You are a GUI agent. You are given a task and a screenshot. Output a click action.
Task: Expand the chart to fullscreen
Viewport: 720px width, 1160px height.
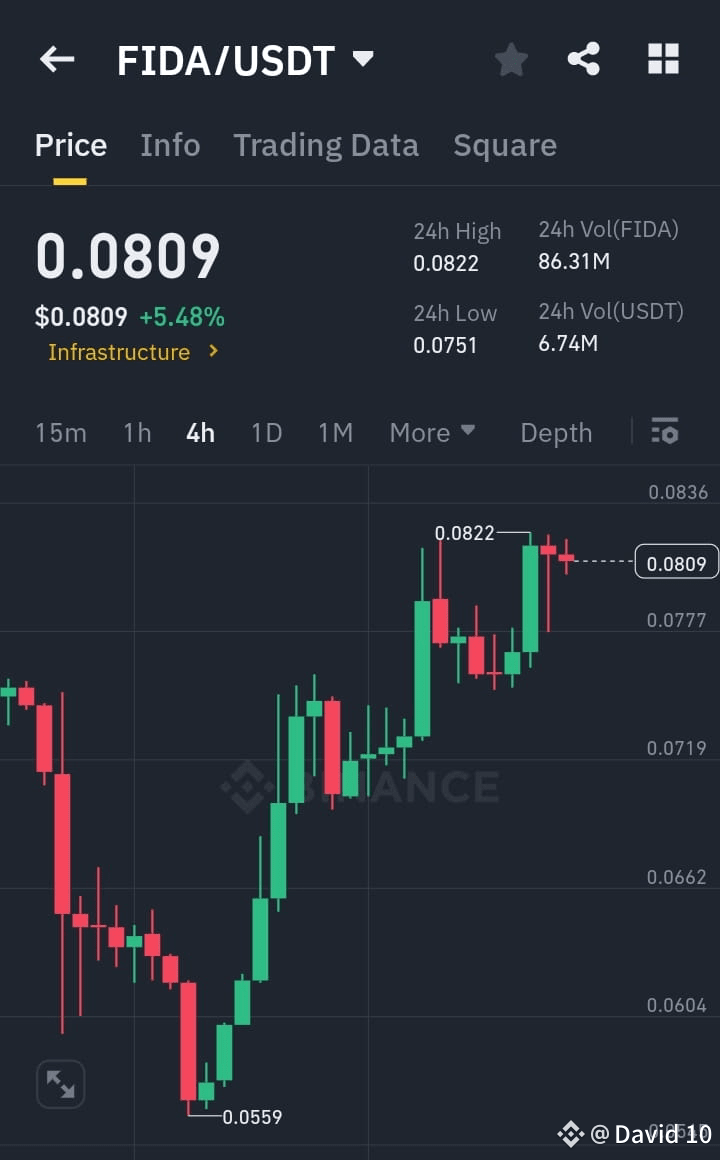(x=60, y=1083)
